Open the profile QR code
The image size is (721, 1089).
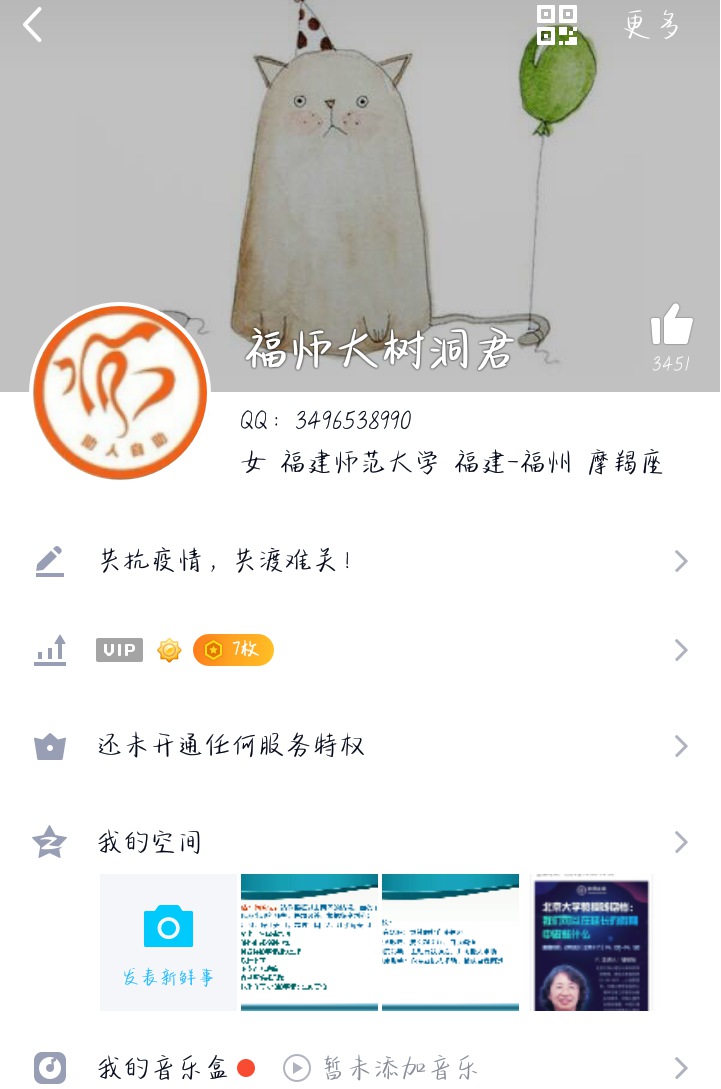click(x=557, y=25)
